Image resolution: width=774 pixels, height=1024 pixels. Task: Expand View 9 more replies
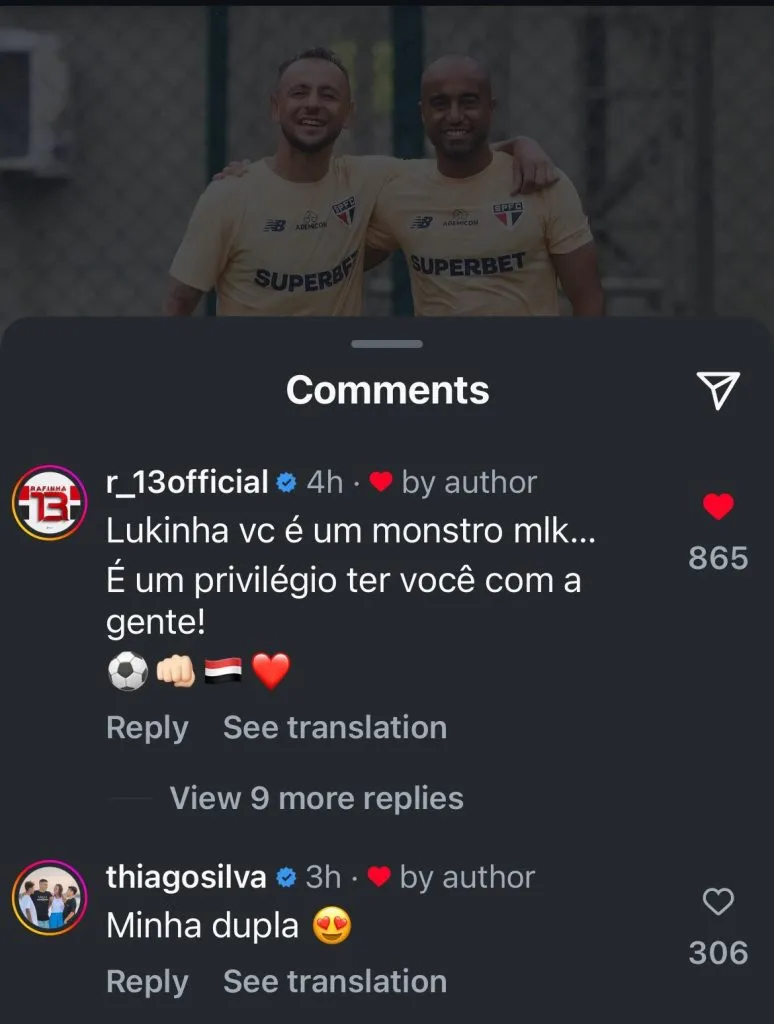(x=316, y=798)
